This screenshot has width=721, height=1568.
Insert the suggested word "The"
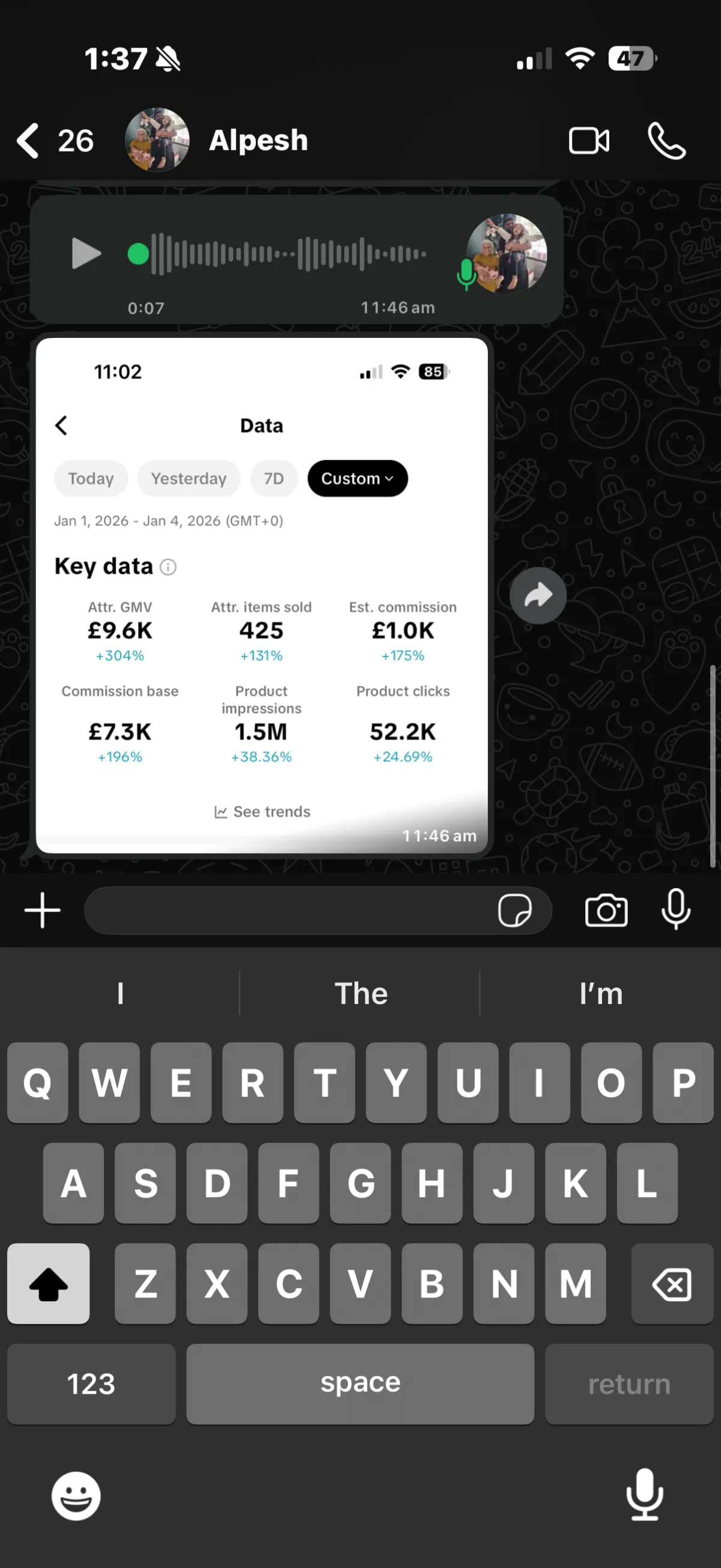(x=361, y=993)
